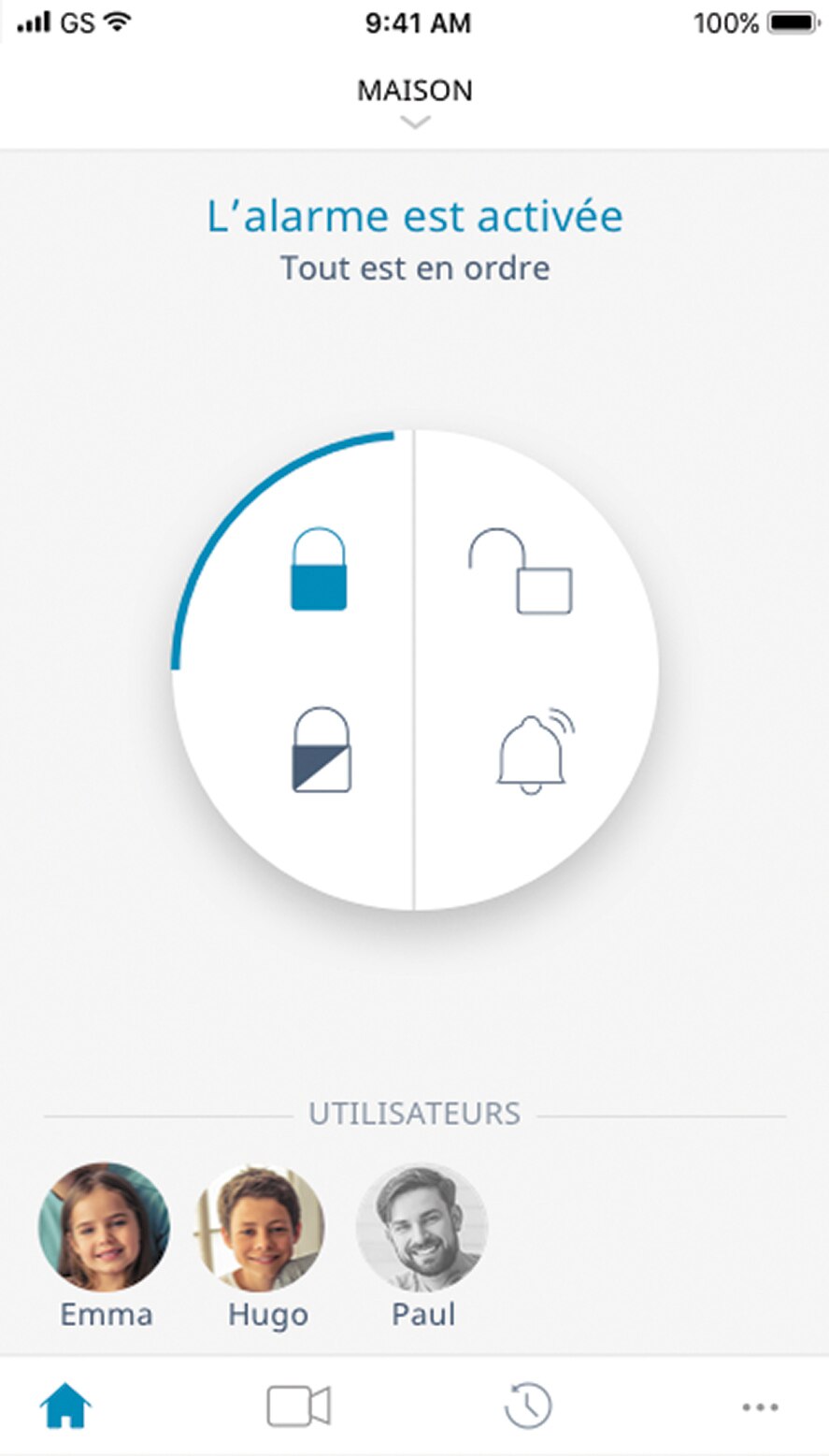Disarm the alarm with the open lock
Image resolution: width=829 pixels, height=1456 pixels.
pyautogui.click(x=521, y=571)
